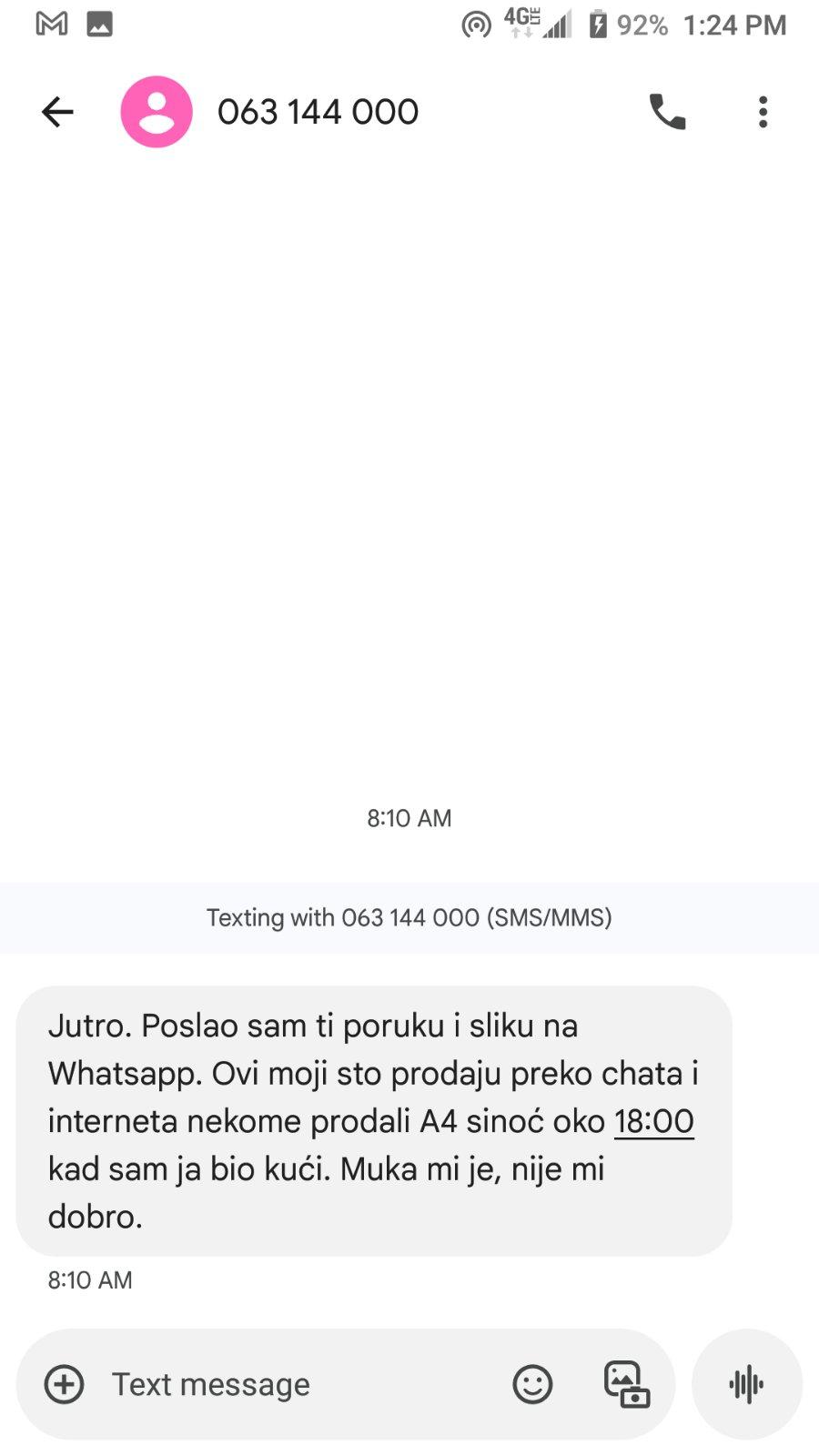Tap the underlined 18:00 time link

coord(653,1121)
